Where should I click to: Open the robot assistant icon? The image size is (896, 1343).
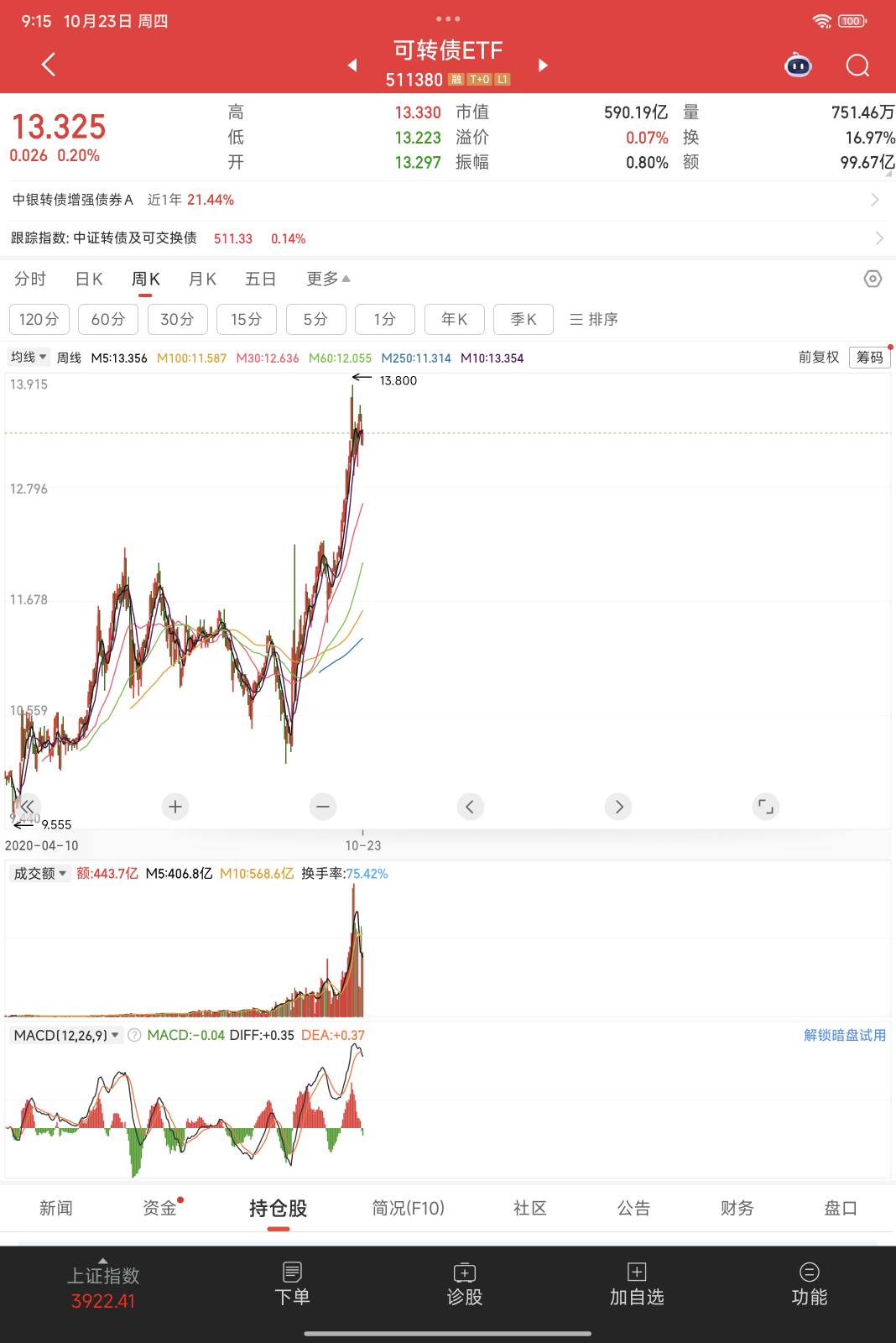(798, 65)
